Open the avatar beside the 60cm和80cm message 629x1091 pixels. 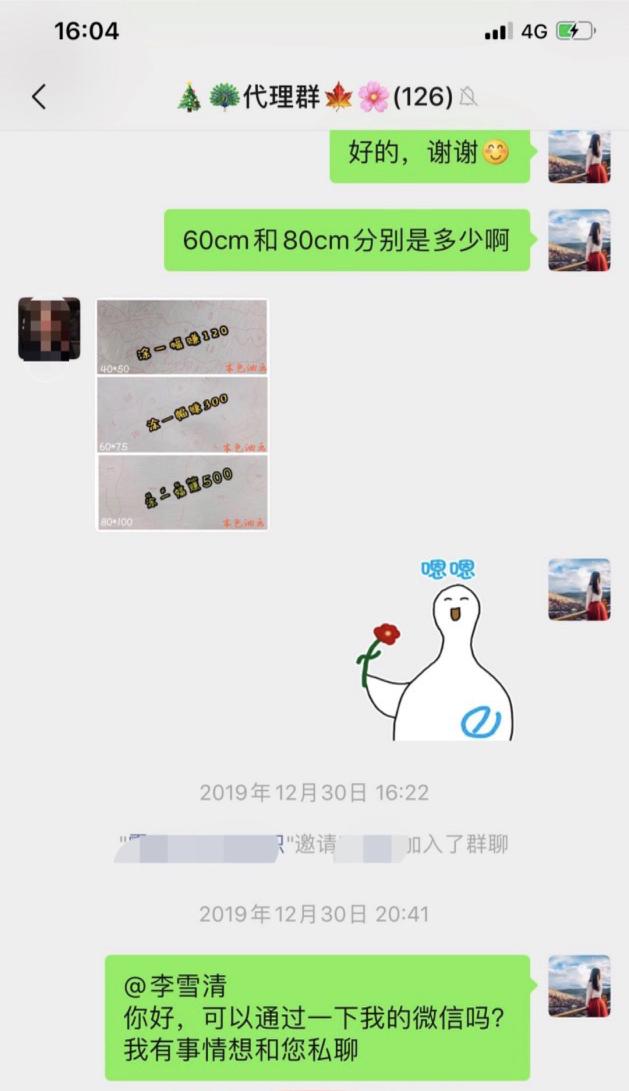(579, 240)
